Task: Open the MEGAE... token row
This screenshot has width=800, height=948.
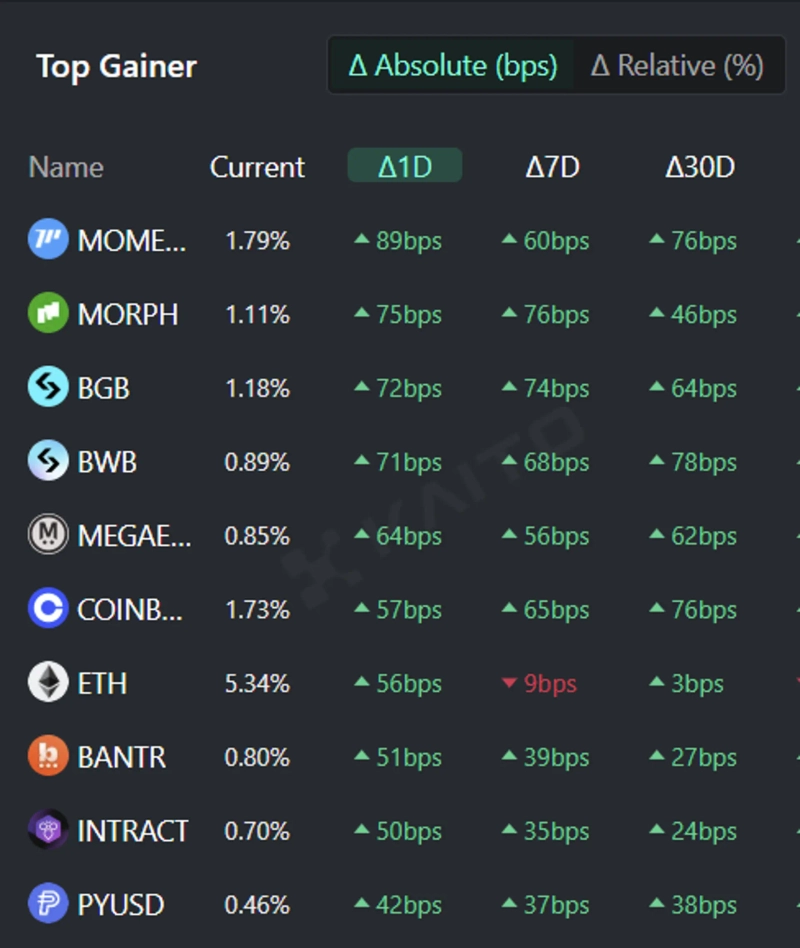Action: pos(133,536)
